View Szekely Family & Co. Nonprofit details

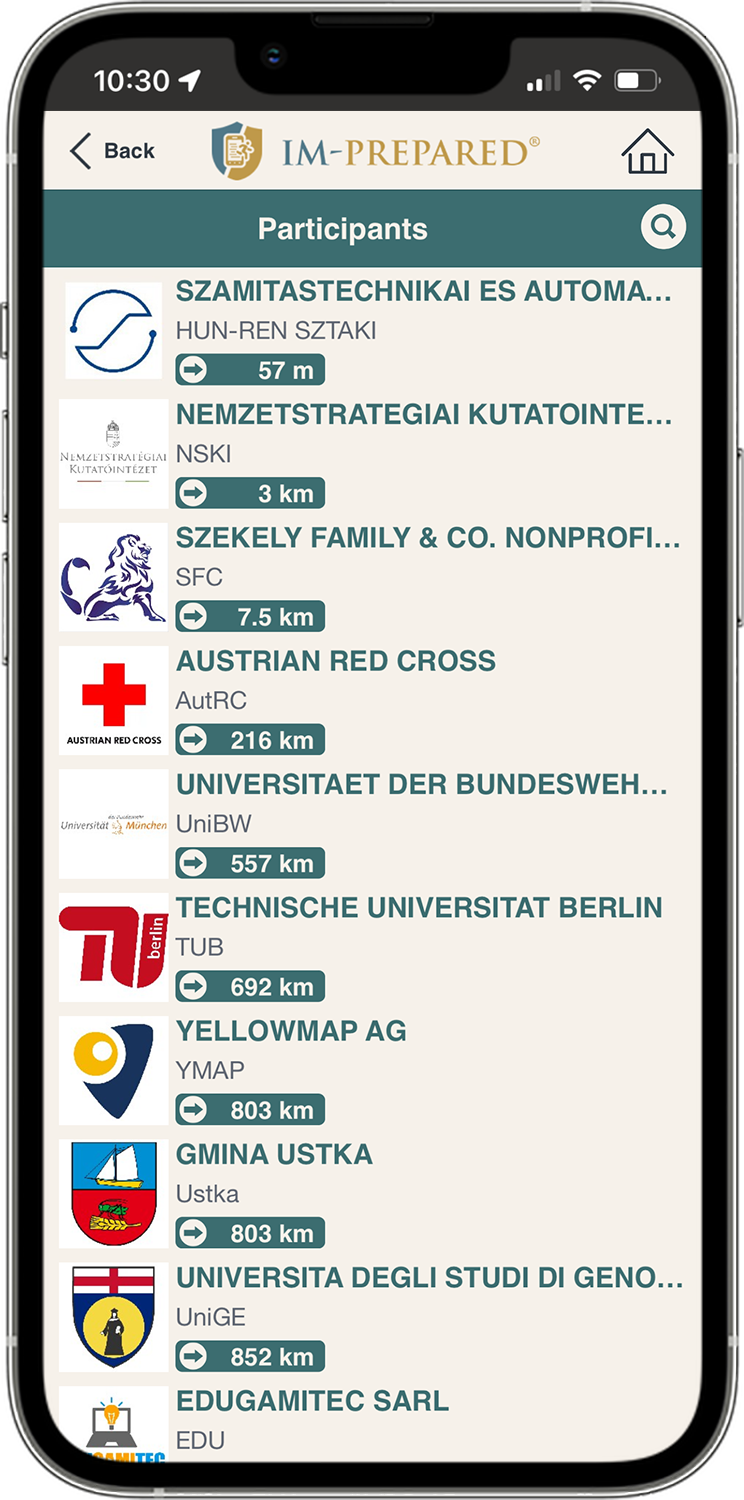coord(372,577)
